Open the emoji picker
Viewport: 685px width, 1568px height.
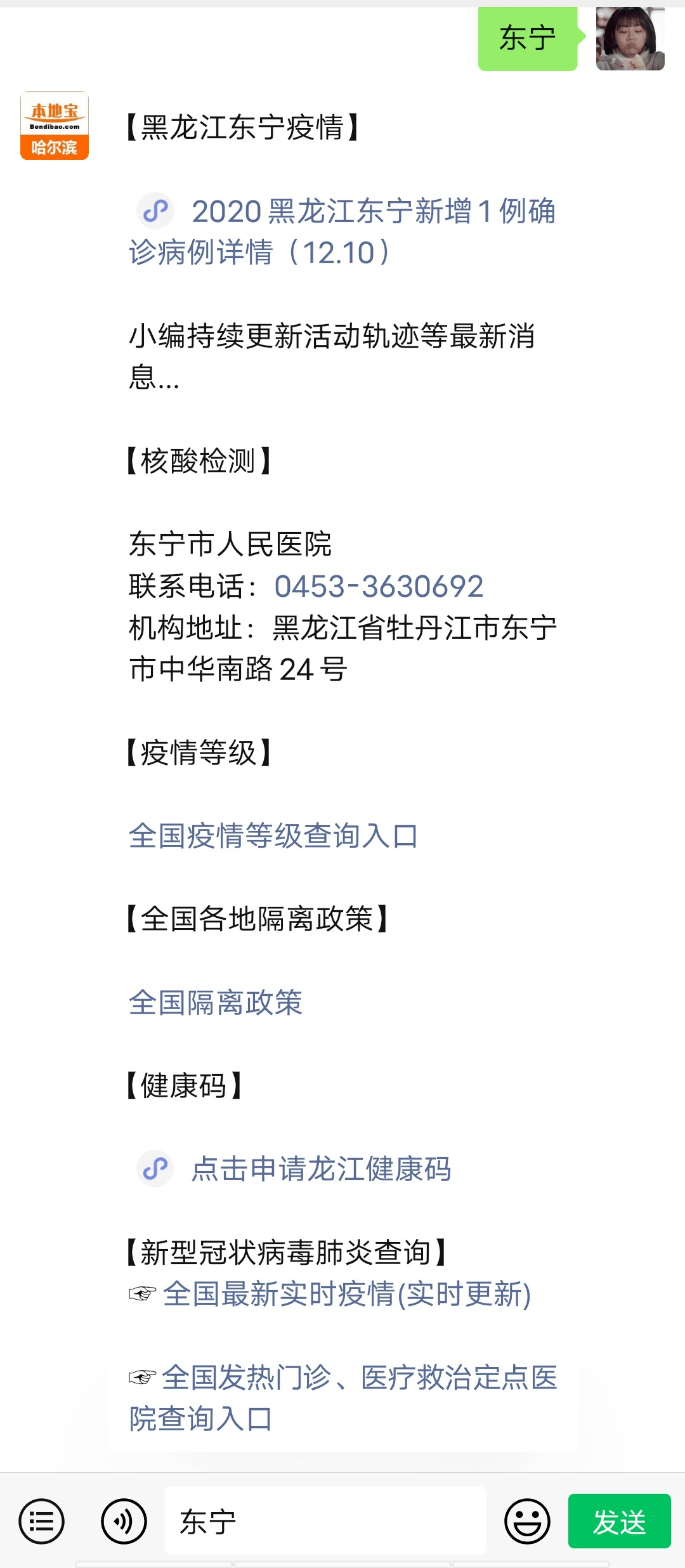tap(527, 1521)
